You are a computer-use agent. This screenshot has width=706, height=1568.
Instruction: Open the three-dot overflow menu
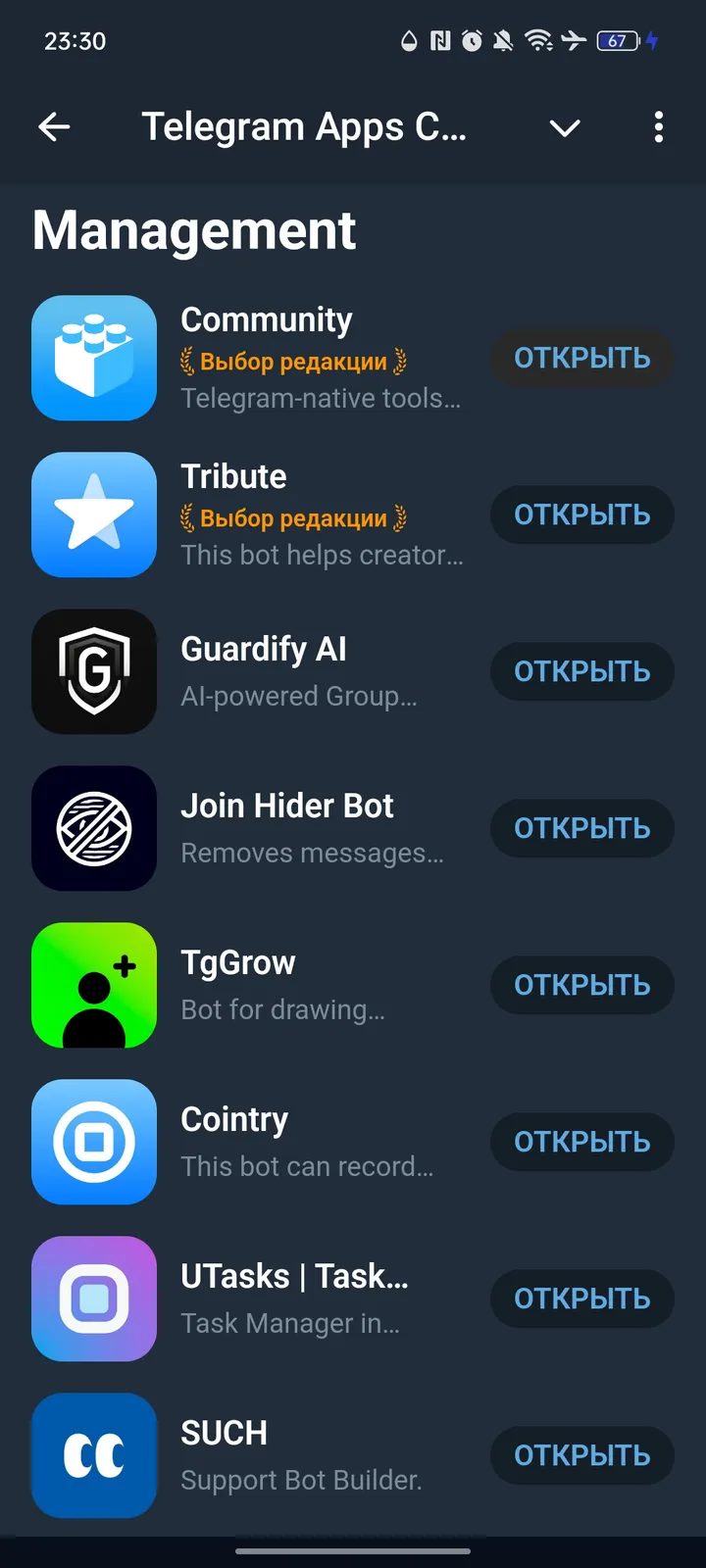659,128
